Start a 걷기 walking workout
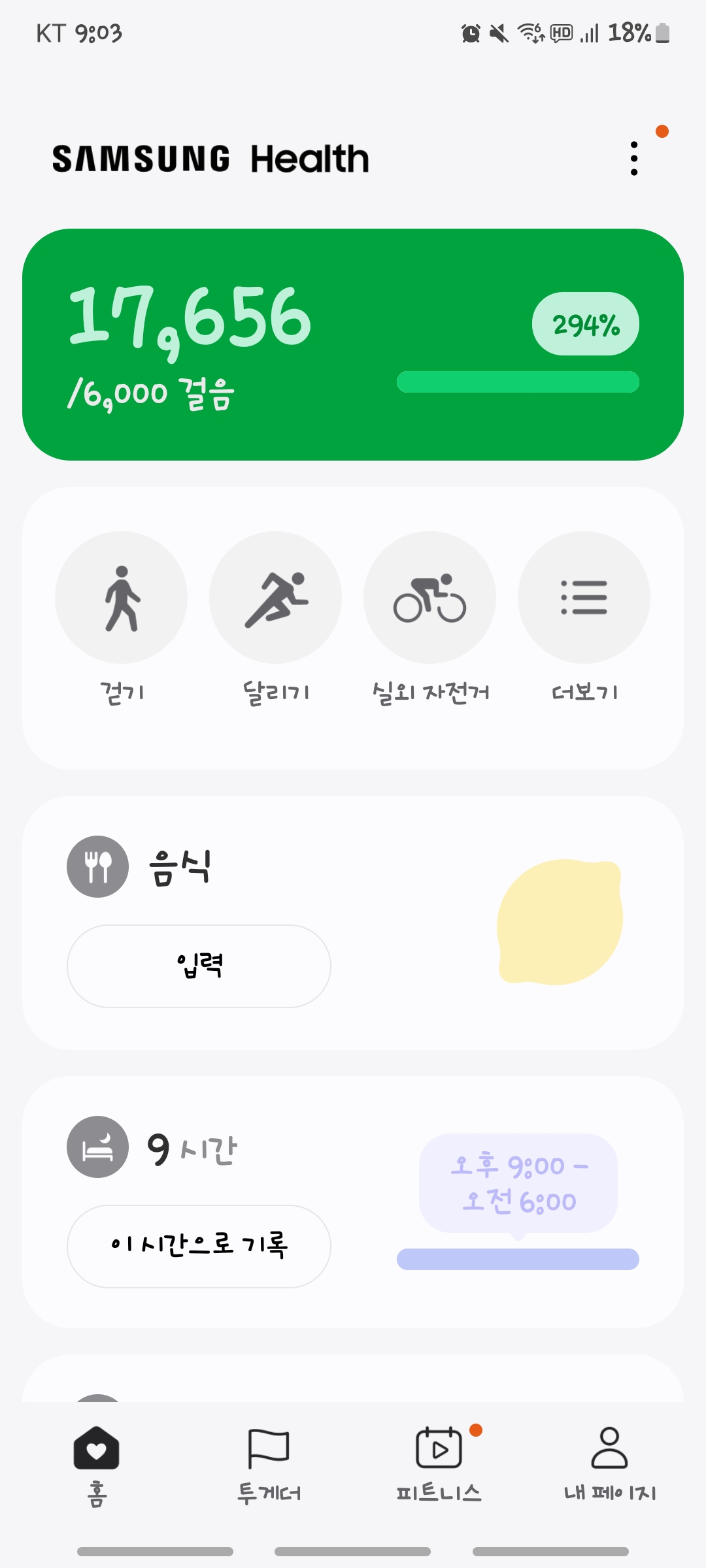The height and width of the screenshot is (1568, 706). click(122, 598)
